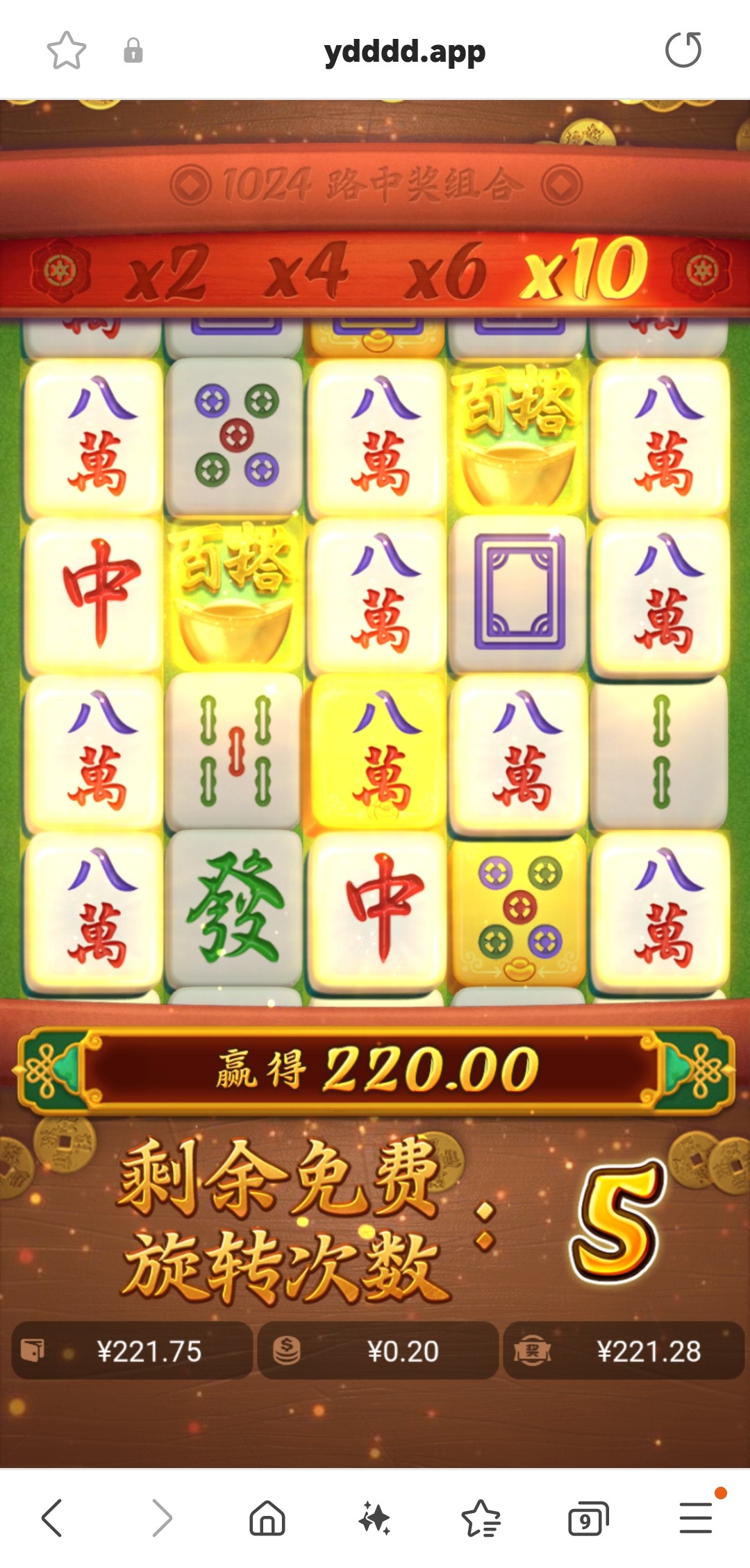Bookmark this page with the star icon
This screenshot has width=750, height=1568.
pyautogui.click(x=66, y=51)
